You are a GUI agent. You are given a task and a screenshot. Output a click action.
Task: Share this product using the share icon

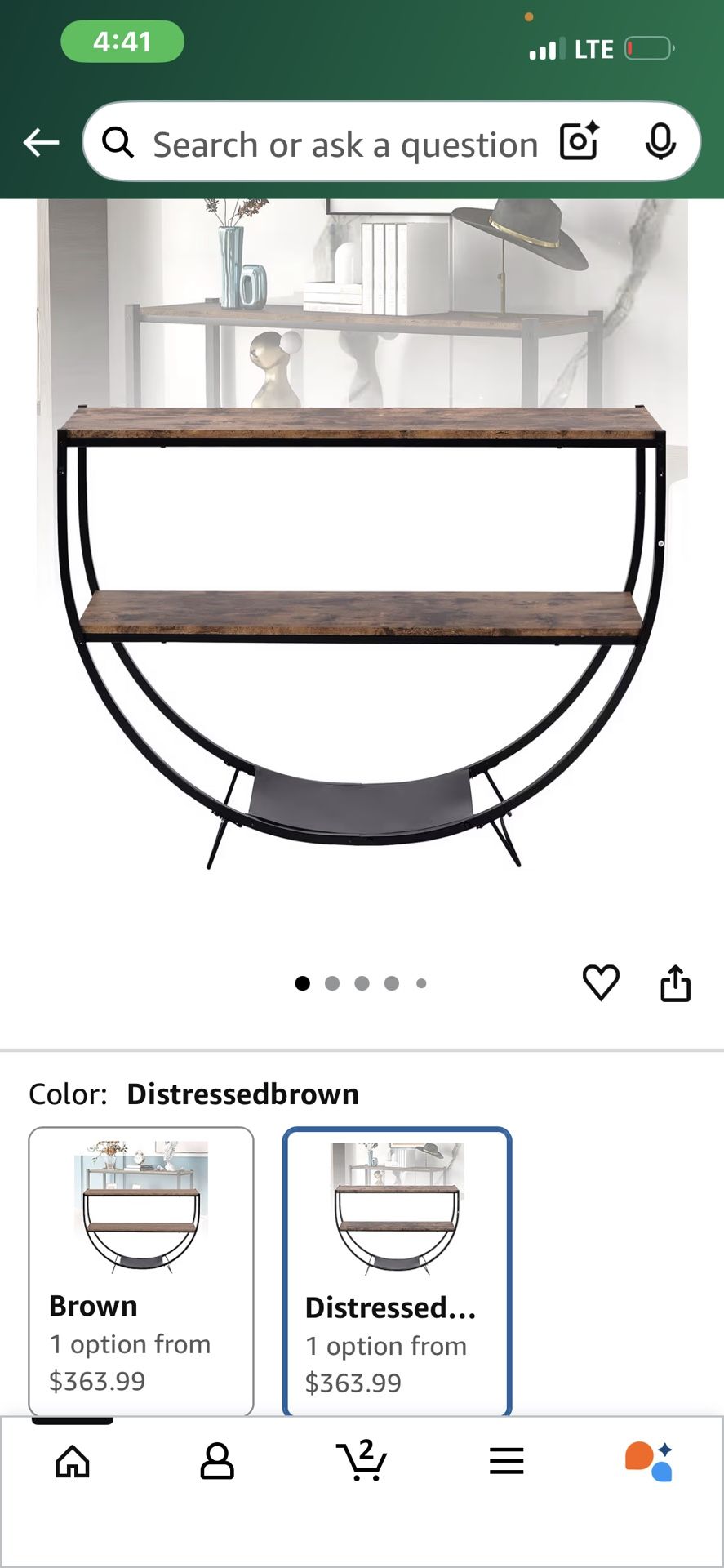(x=676, y=982)
